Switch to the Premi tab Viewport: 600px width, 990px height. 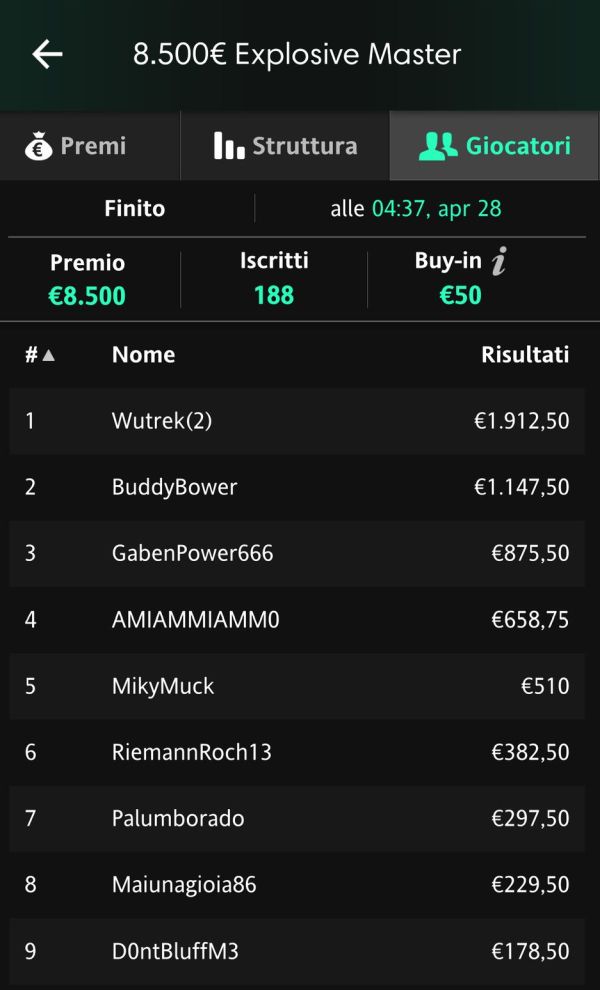(x=90, y=146)
